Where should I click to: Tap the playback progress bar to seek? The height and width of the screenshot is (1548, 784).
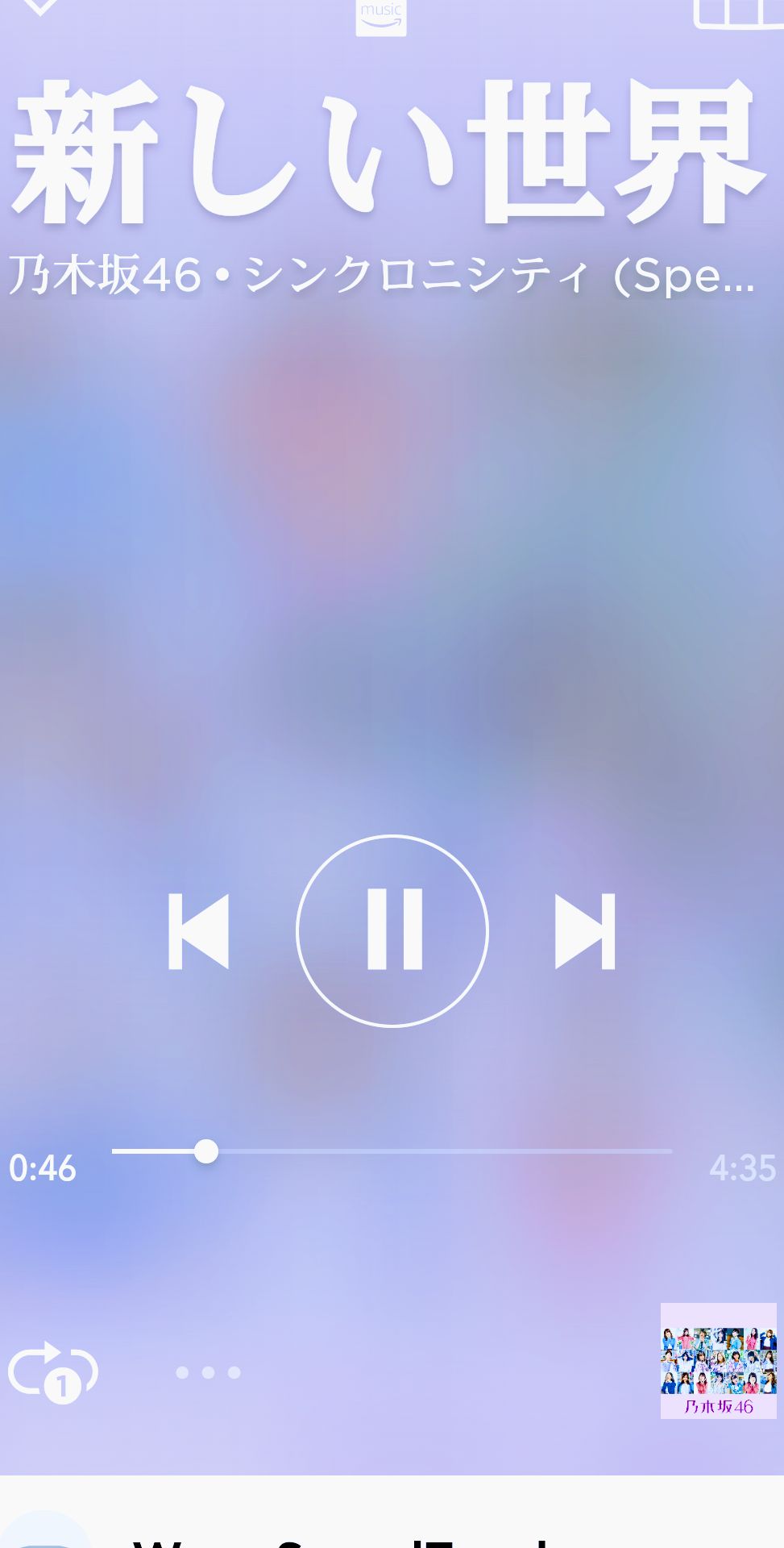[x=392, y=1151]
